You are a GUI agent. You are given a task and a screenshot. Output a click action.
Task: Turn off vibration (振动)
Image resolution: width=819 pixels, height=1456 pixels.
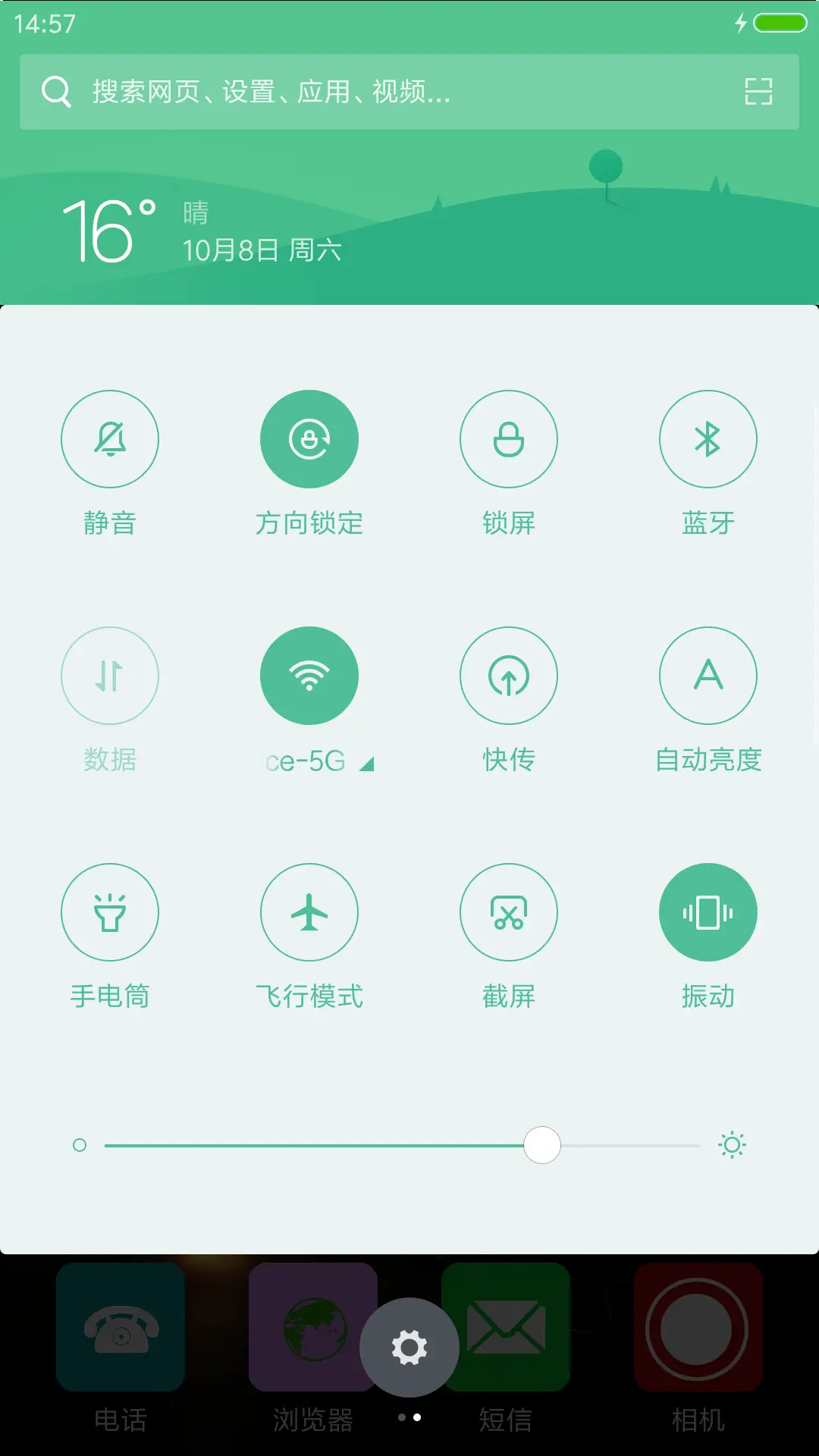[x=708, y=912]
